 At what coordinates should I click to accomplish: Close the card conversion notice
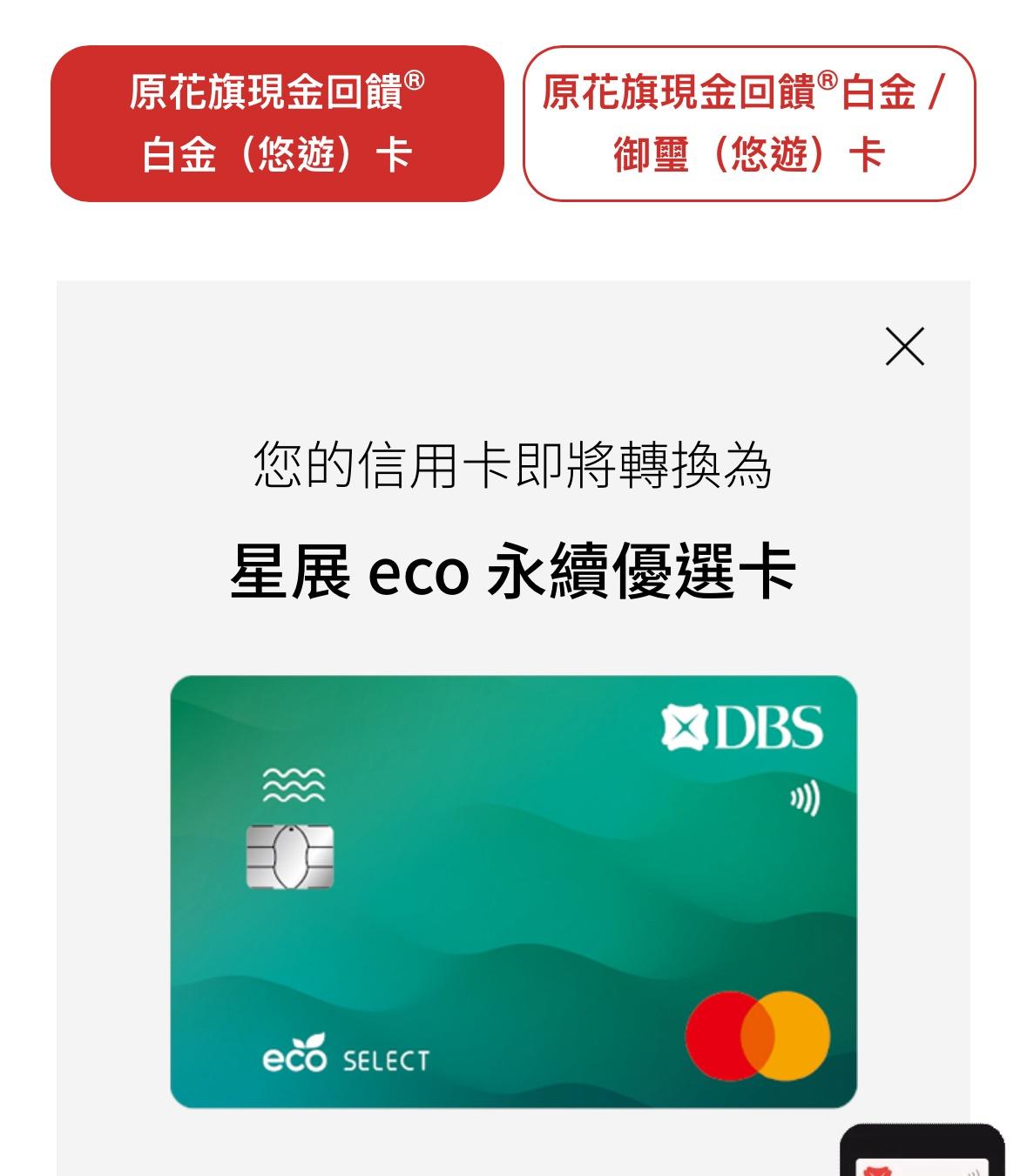point(904,347)
